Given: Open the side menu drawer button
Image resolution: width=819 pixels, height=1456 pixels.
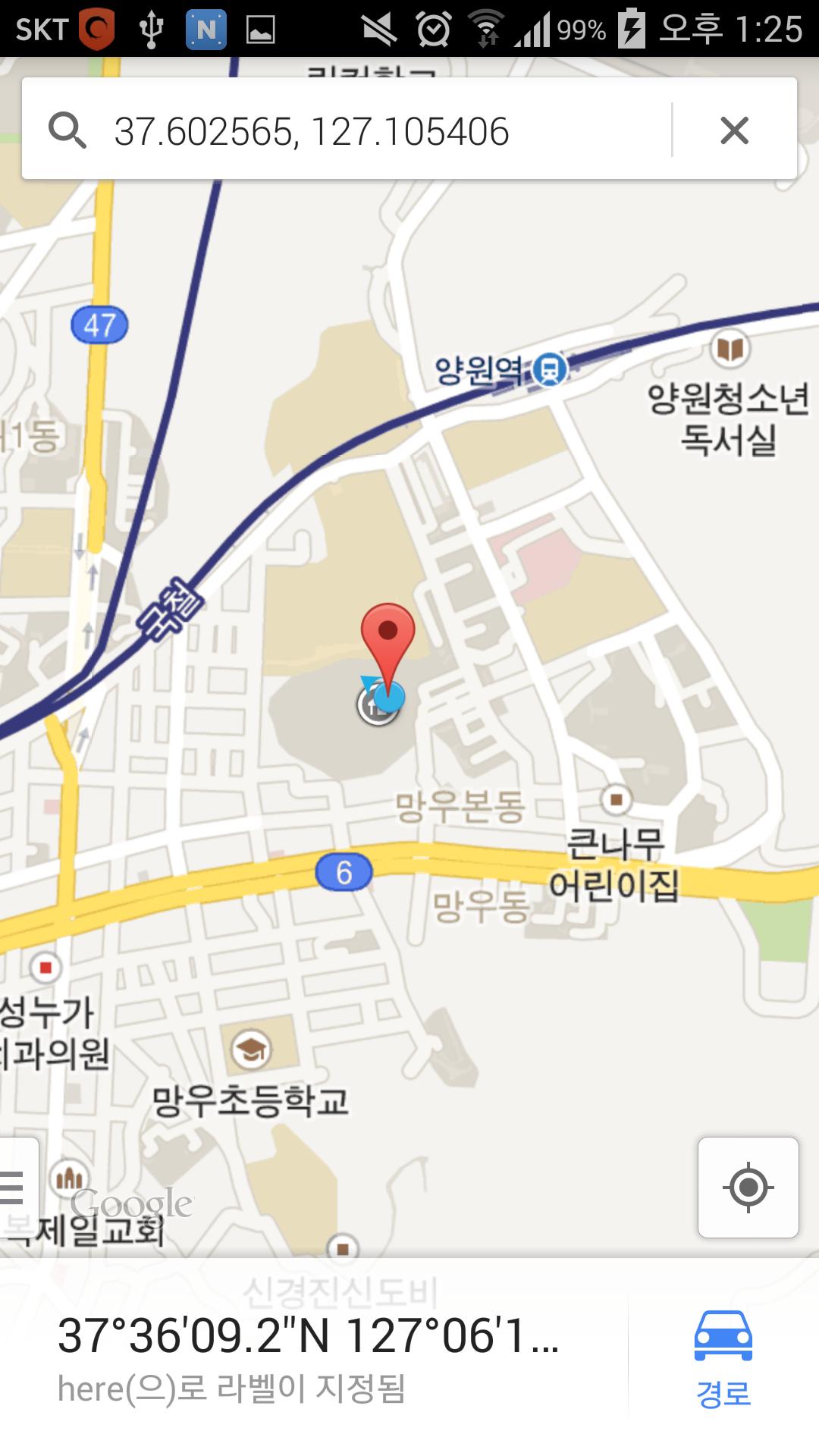Looking at the screenshot, I should pos(15,1187).
